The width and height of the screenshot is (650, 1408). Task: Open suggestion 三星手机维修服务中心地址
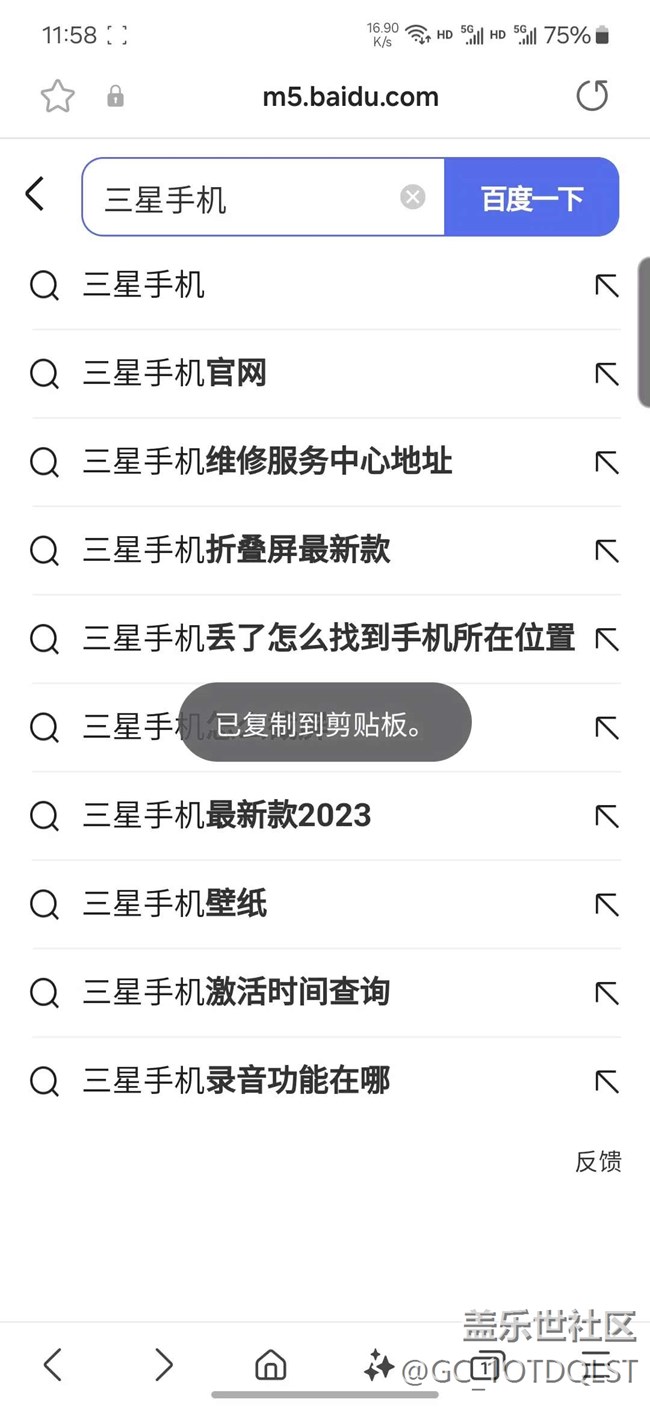click(267, 462)
